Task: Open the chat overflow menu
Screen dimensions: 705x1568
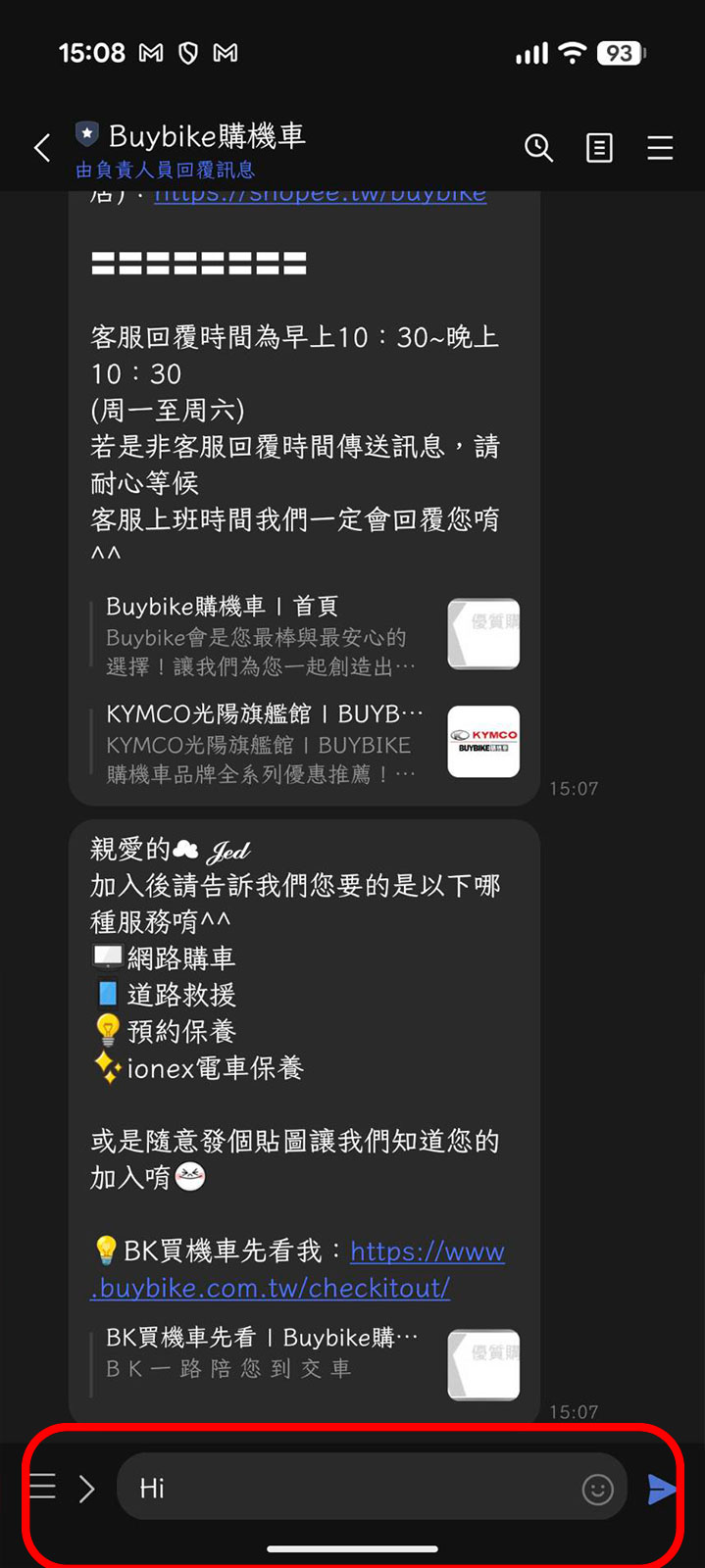Action: point(660,148)
